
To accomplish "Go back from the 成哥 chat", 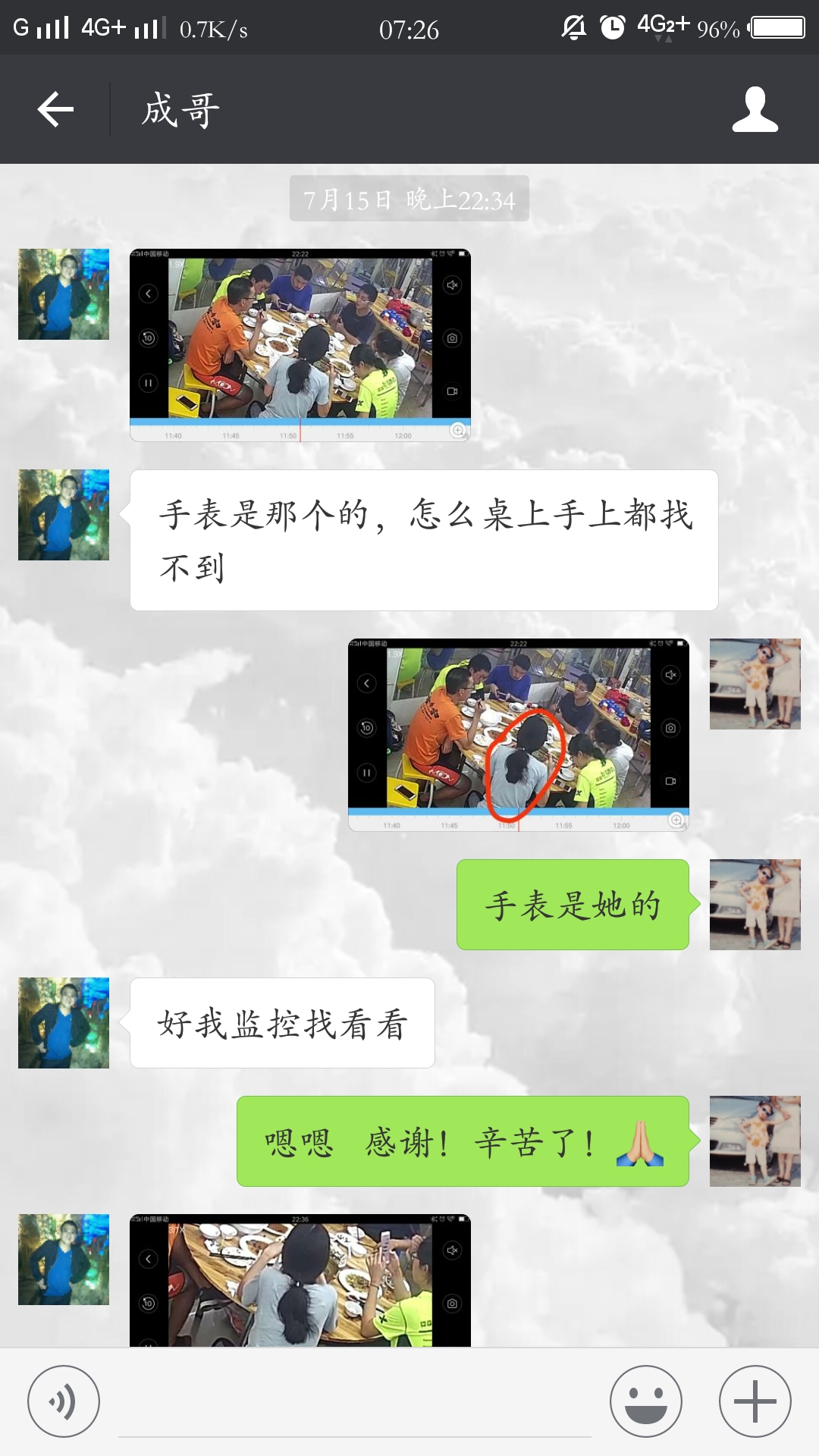I will click(x=55, y=110).
